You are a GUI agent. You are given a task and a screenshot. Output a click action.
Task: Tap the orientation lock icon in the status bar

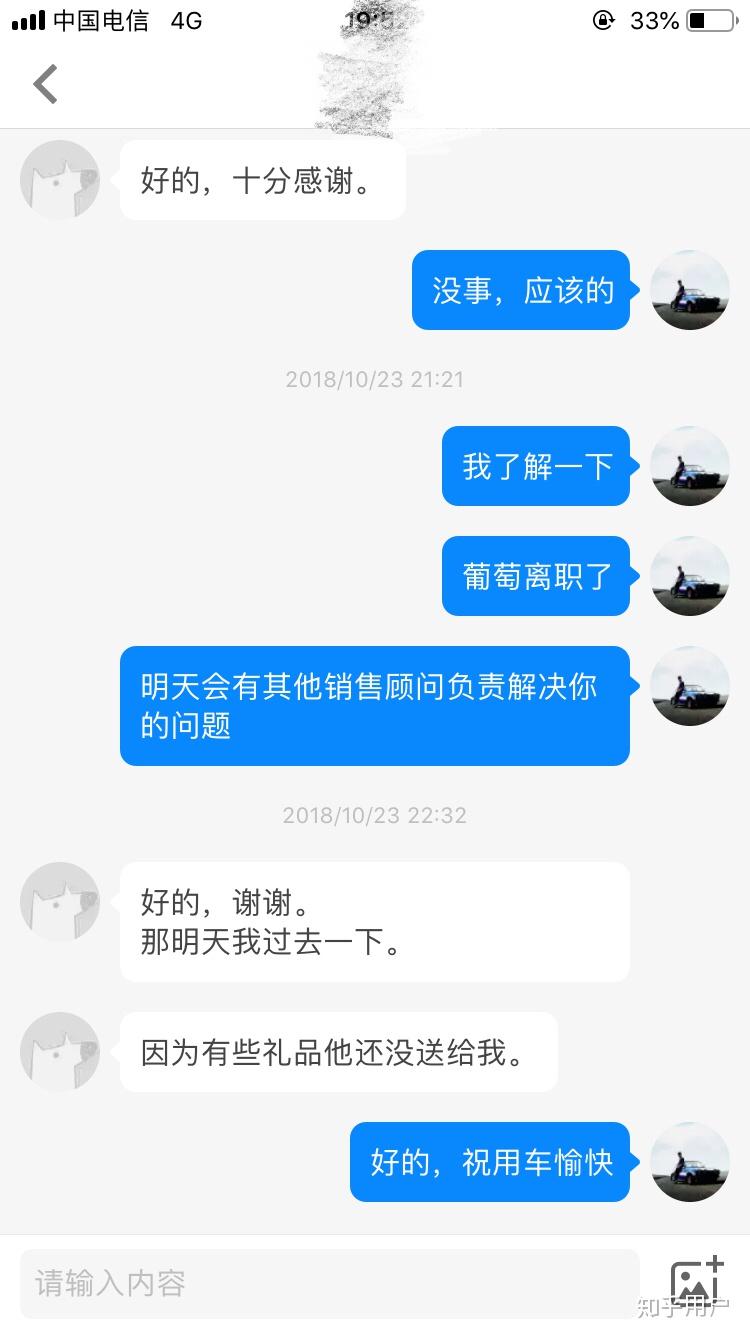click(x=601, y=18)
